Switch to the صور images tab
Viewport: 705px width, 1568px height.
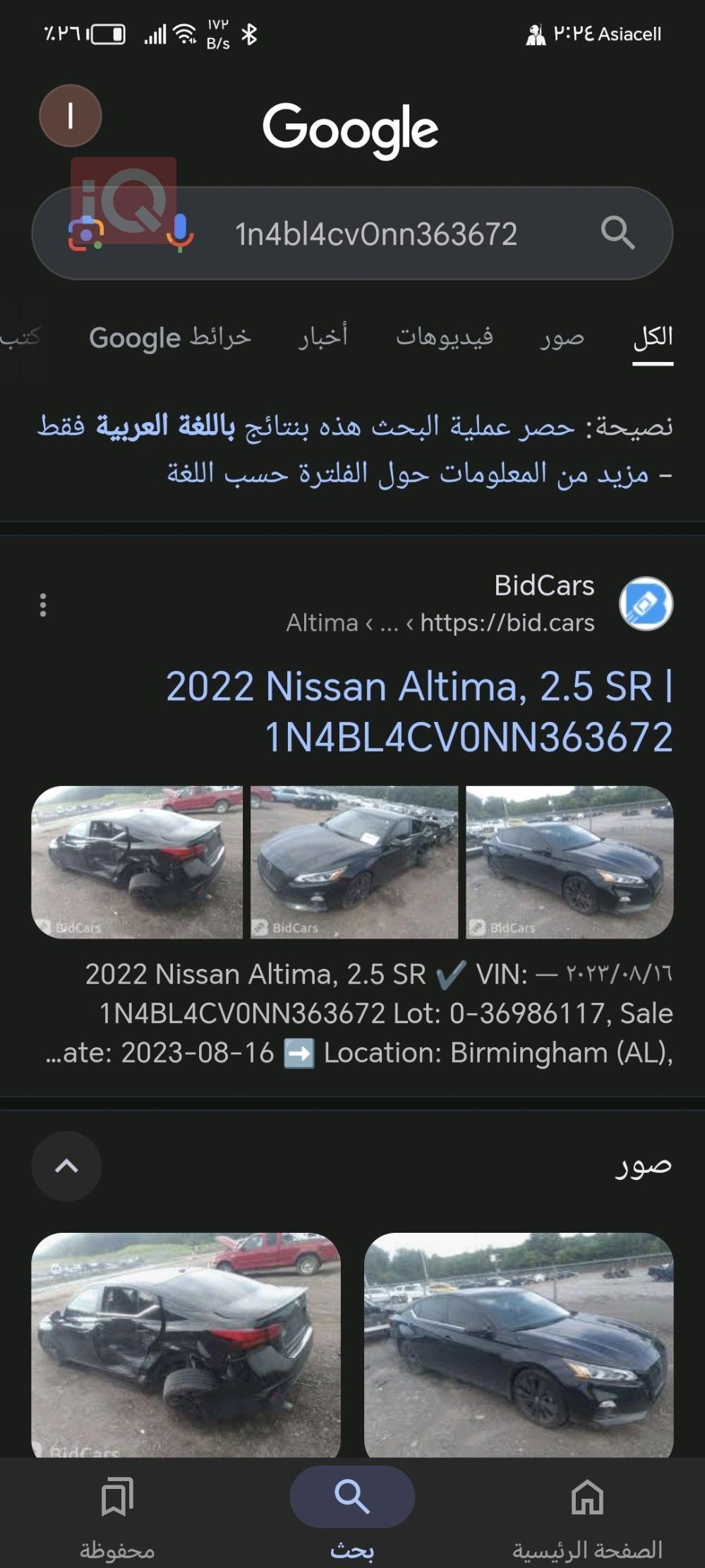coord(560,337)
